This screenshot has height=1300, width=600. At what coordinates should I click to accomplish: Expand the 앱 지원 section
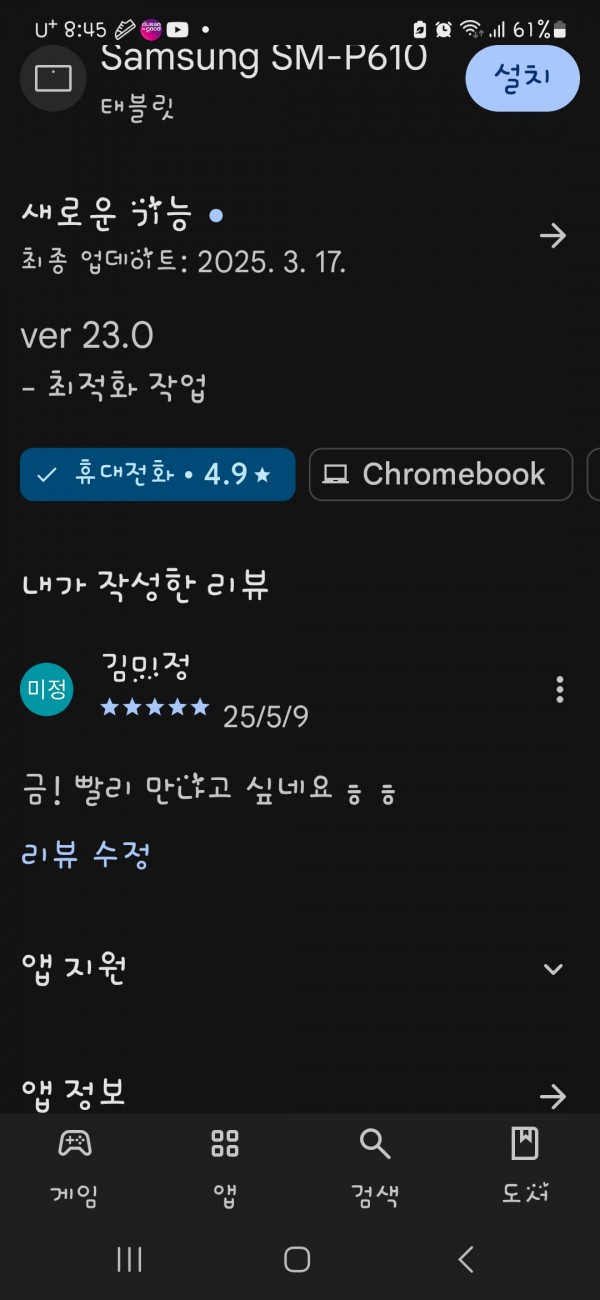coord(552,969)
